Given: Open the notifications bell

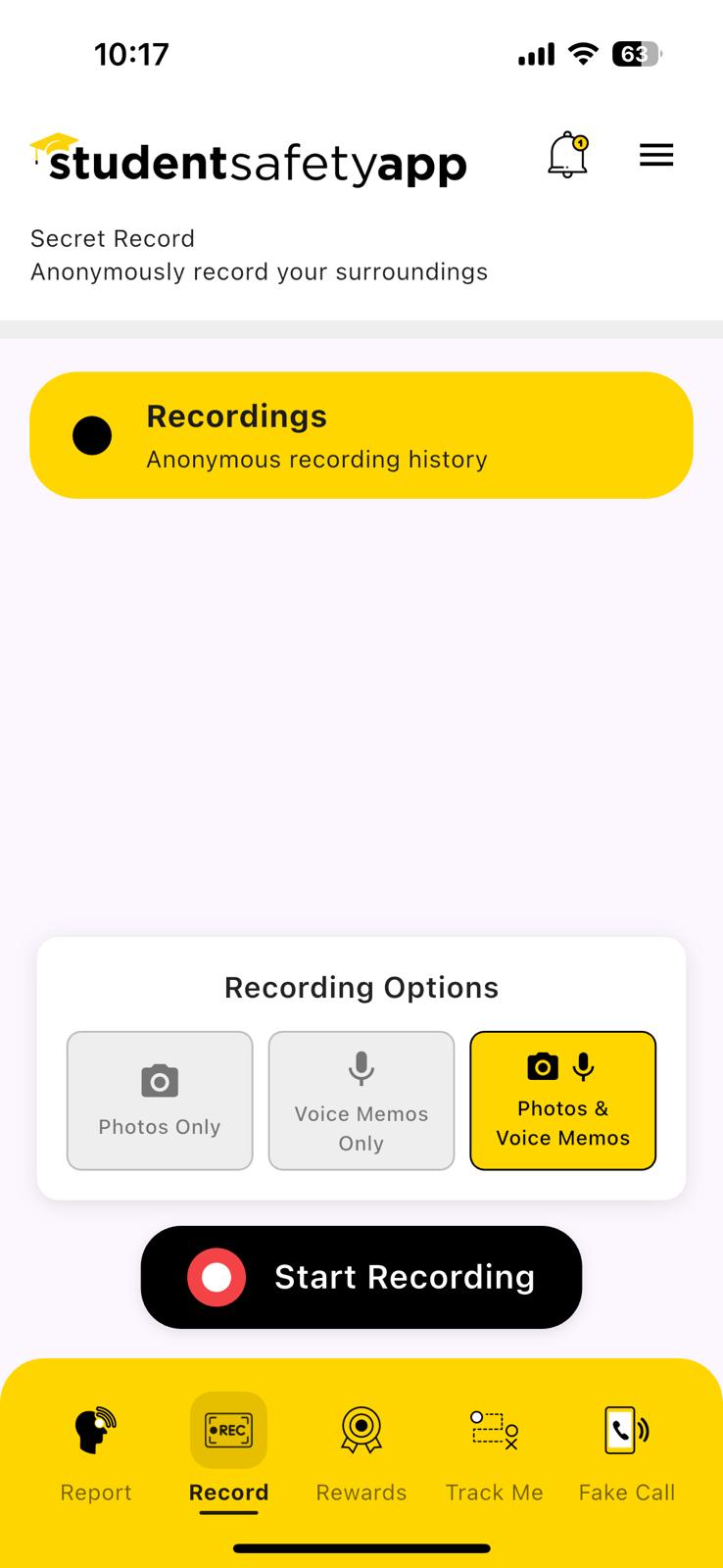Looking at the screenshot, I should click(x=568, y=156).
